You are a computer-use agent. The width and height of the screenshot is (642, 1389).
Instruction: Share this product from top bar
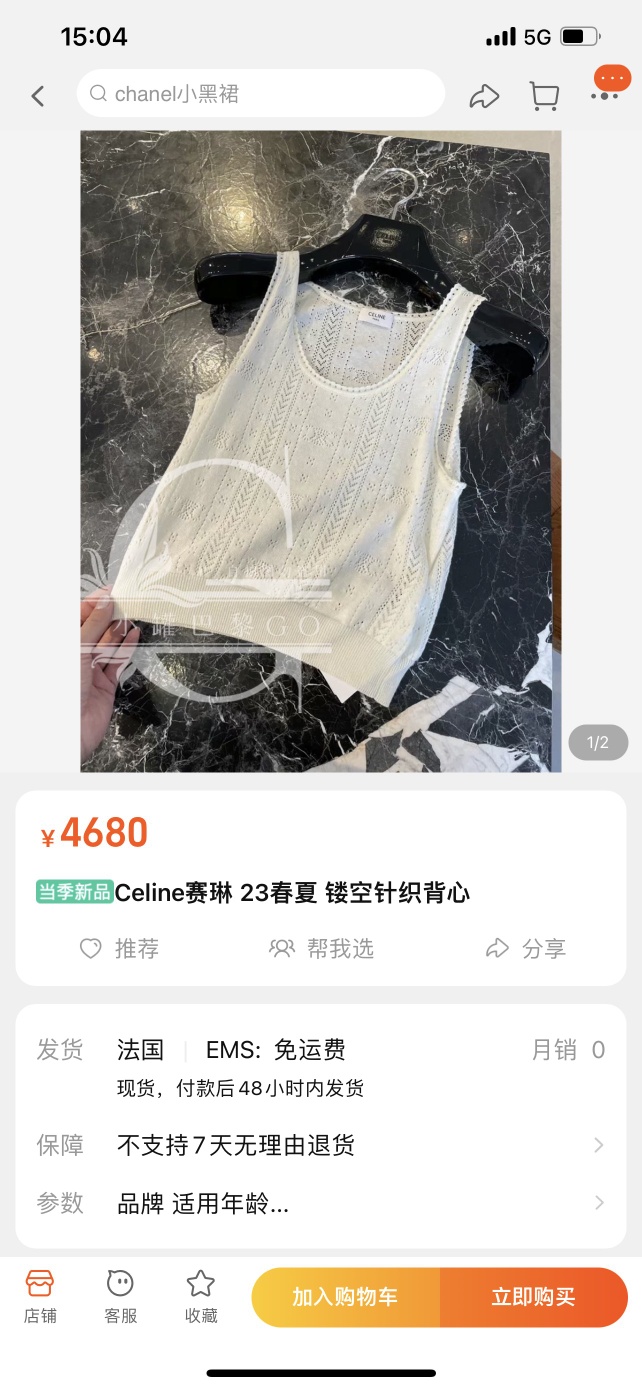pos(484,96)
